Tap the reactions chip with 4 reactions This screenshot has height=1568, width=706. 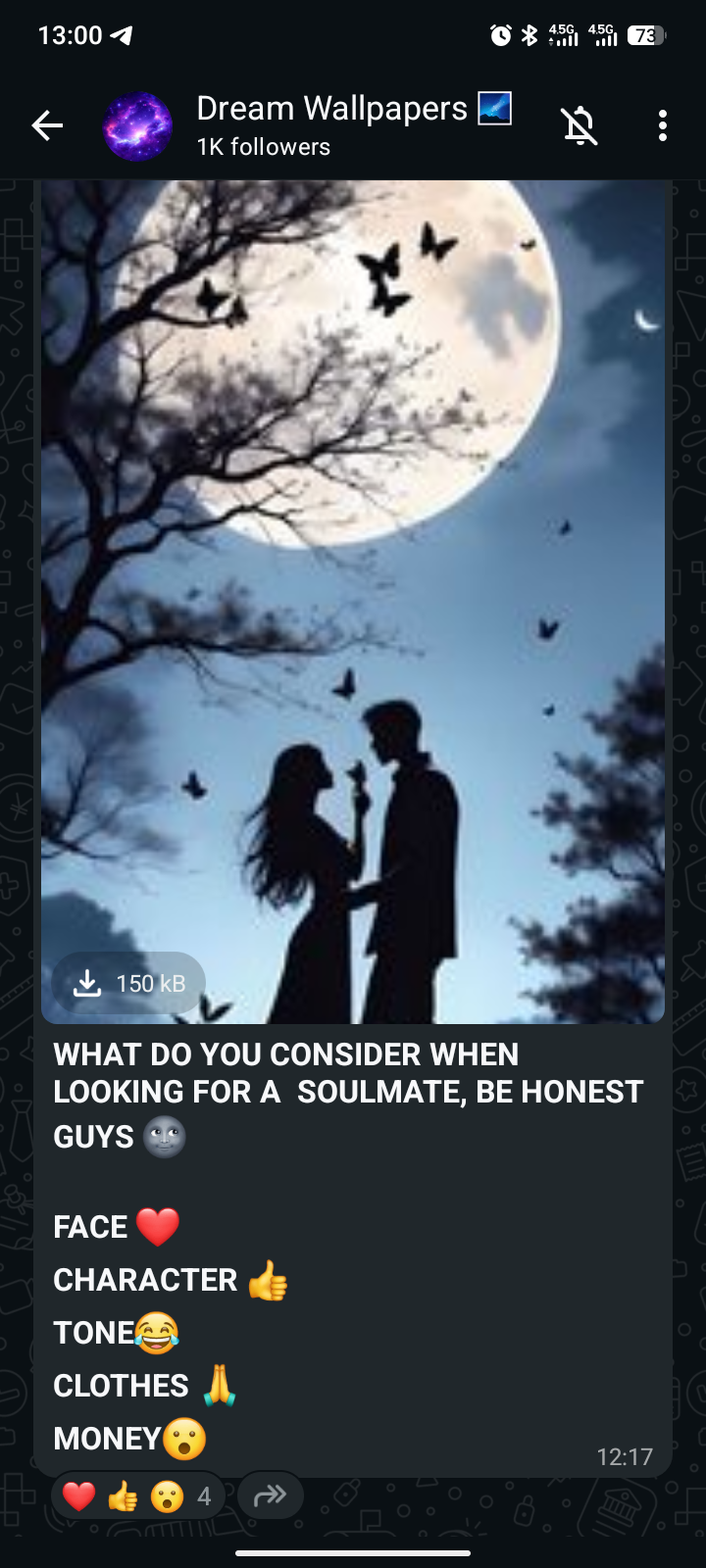pyautogui.click(x=137, y=1496)
